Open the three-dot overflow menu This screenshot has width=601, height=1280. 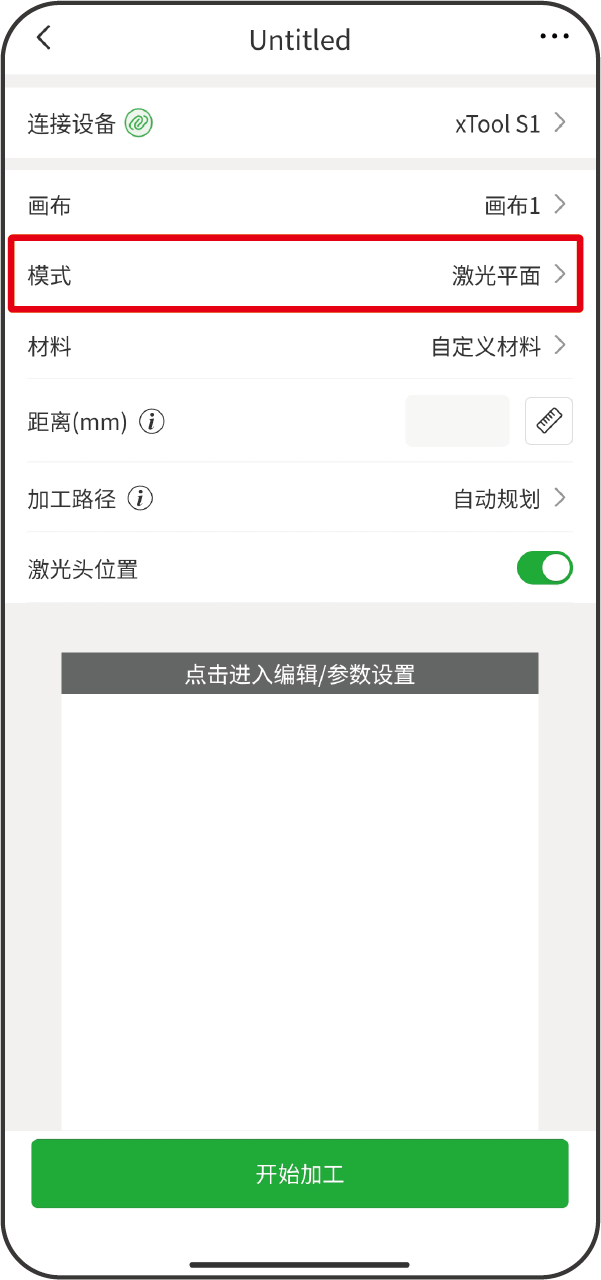coord(553,37)
